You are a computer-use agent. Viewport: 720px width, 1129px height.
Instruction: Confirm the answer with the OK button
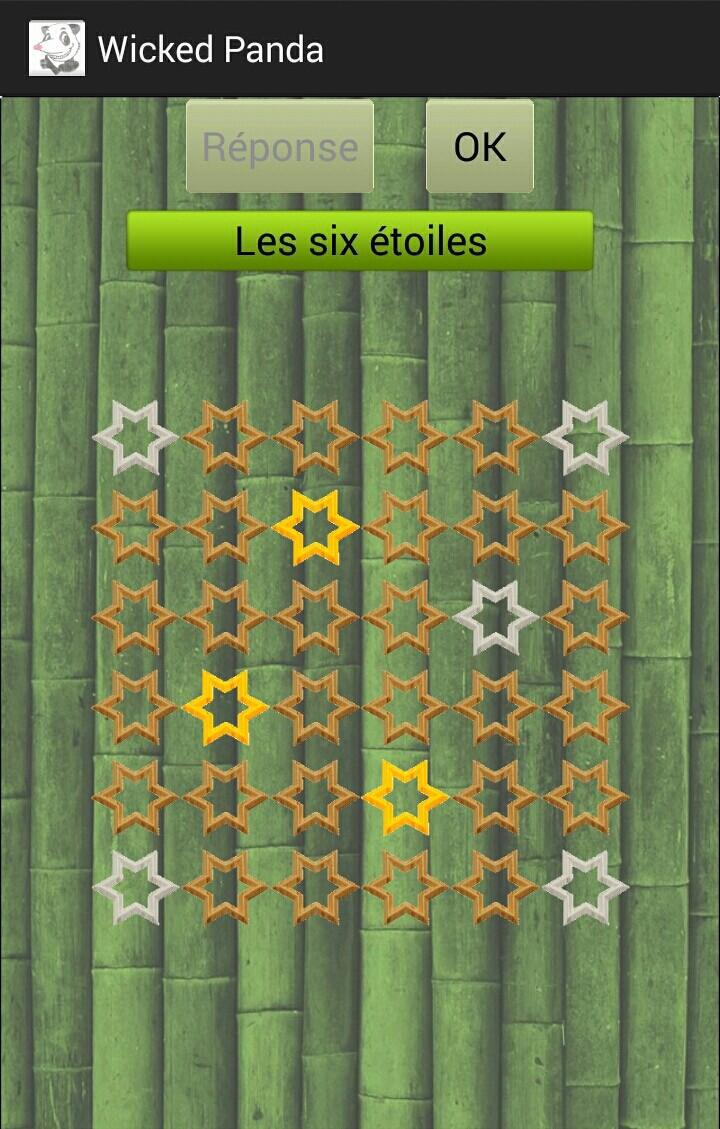pyautogui.click(x=480, y=147)
